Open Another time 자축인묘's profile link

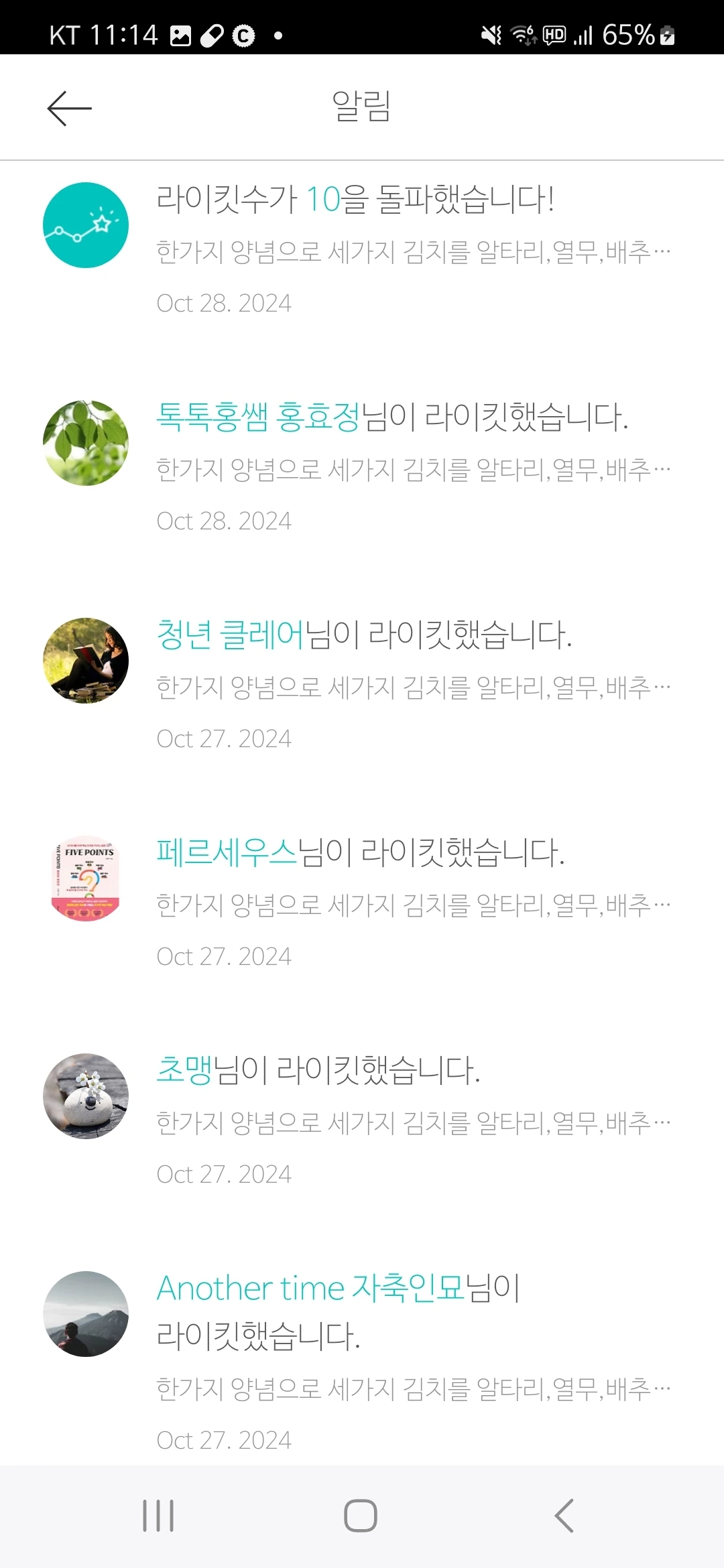tap(311, 1287)
